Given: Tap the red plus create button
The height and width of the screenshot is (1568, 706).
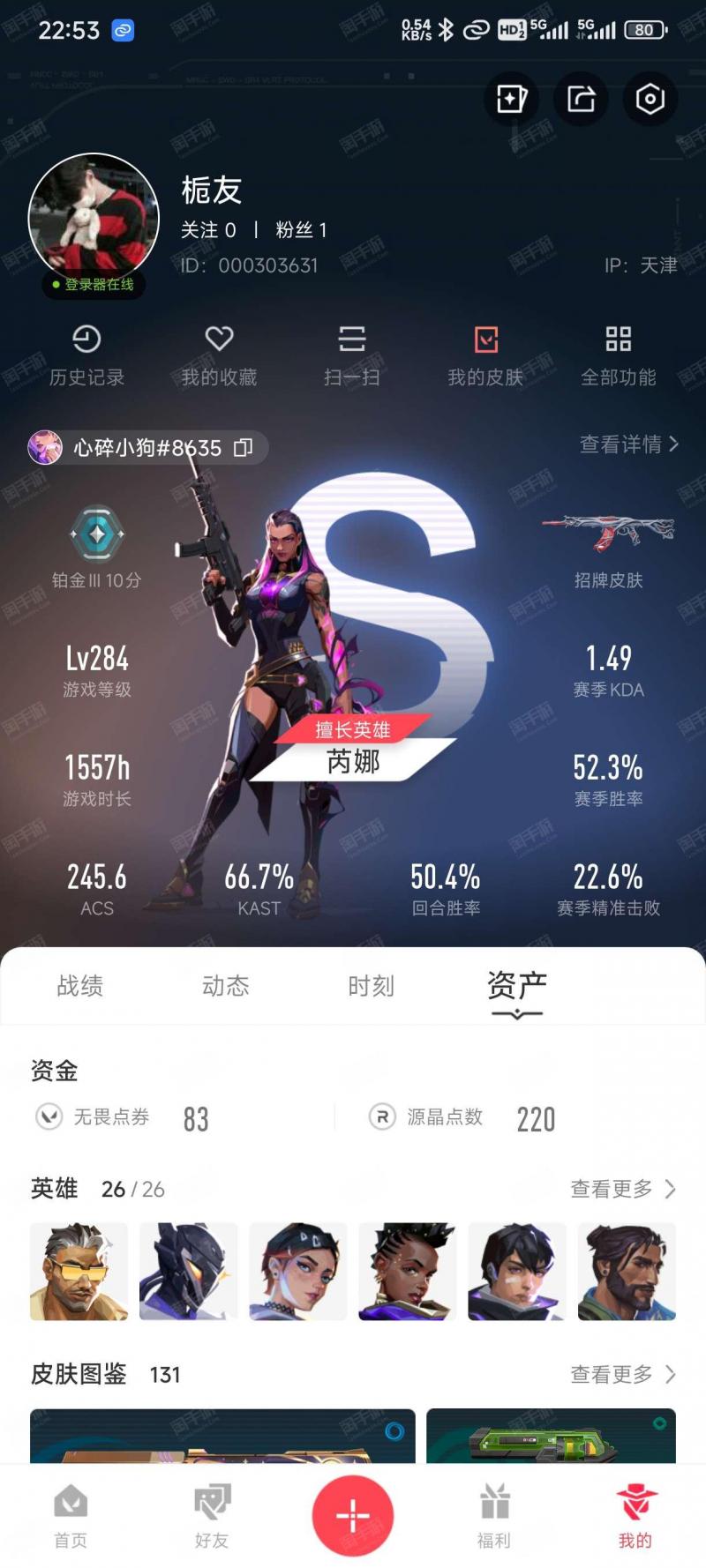Looking at the screenshot, I should click(x=353, y=1515).
